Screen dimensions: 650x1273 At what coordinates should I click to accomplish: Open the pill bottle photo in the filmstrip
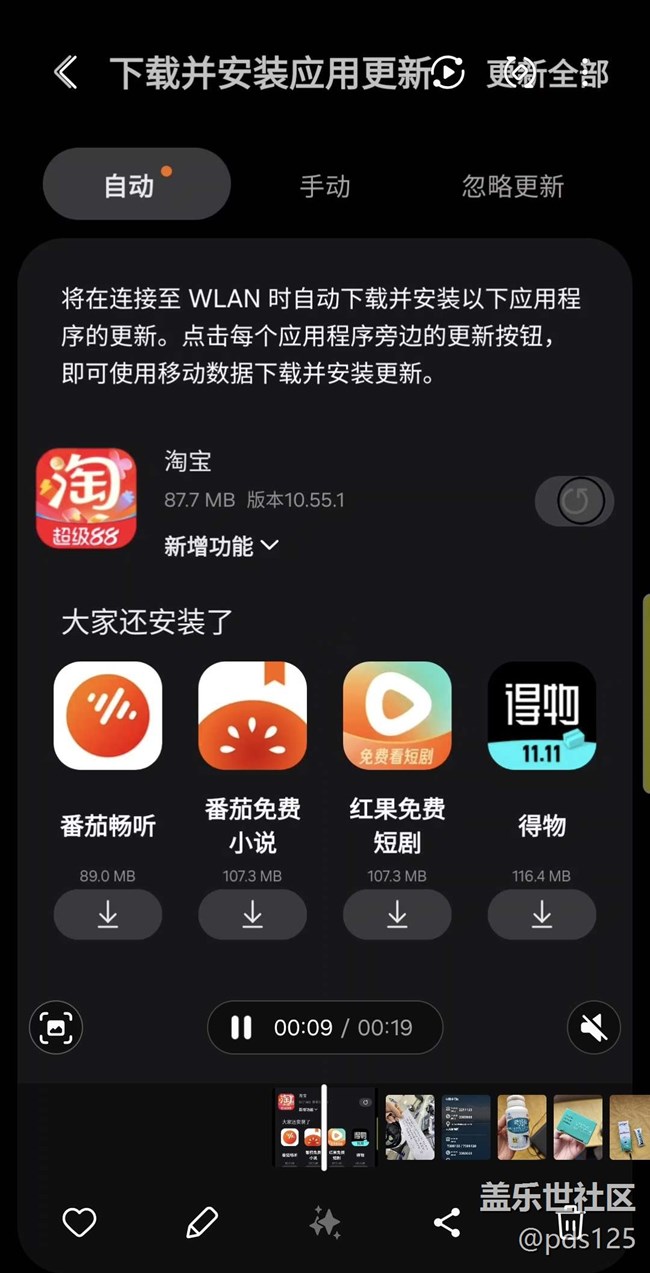point(522,1126)
